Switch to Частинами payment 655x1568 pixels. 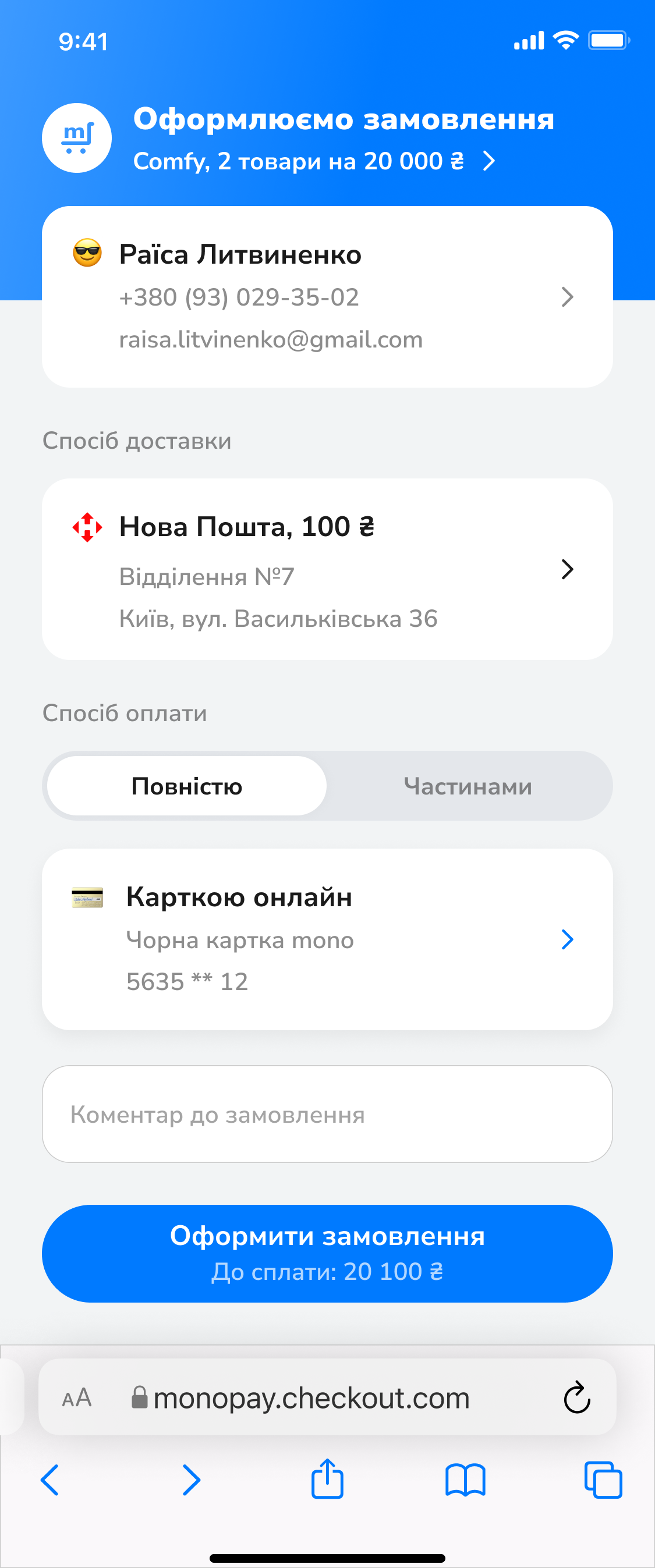(468, 786)
